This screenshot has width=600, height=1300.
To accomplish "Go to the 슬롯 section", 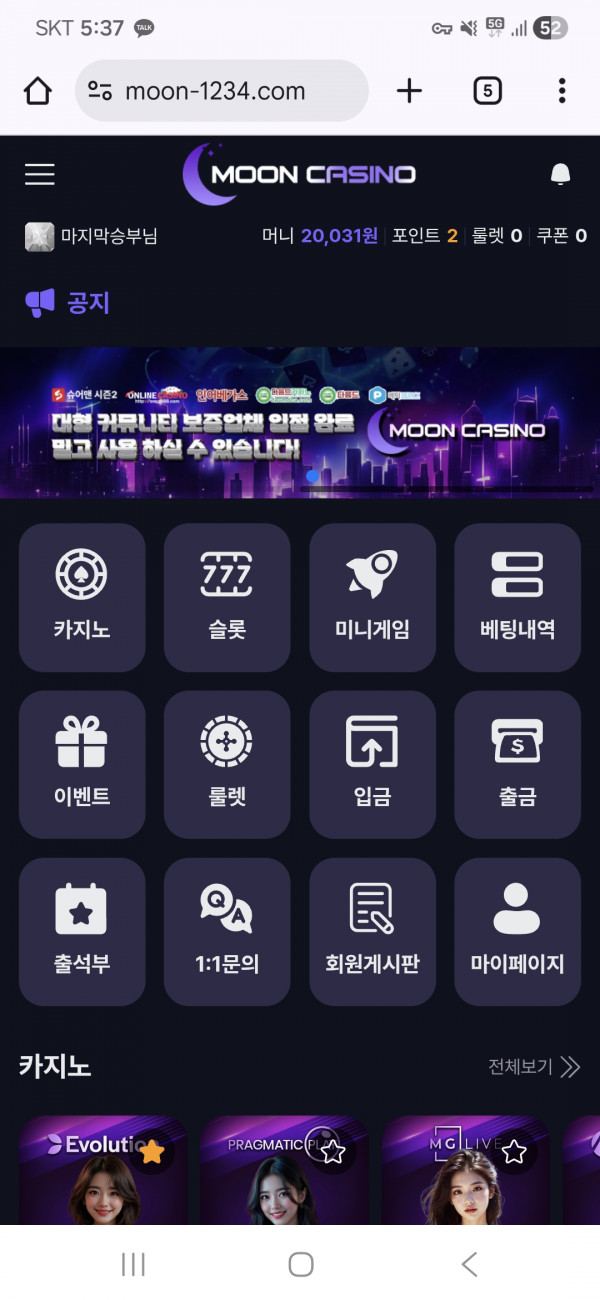I will (x=227, y=597).
